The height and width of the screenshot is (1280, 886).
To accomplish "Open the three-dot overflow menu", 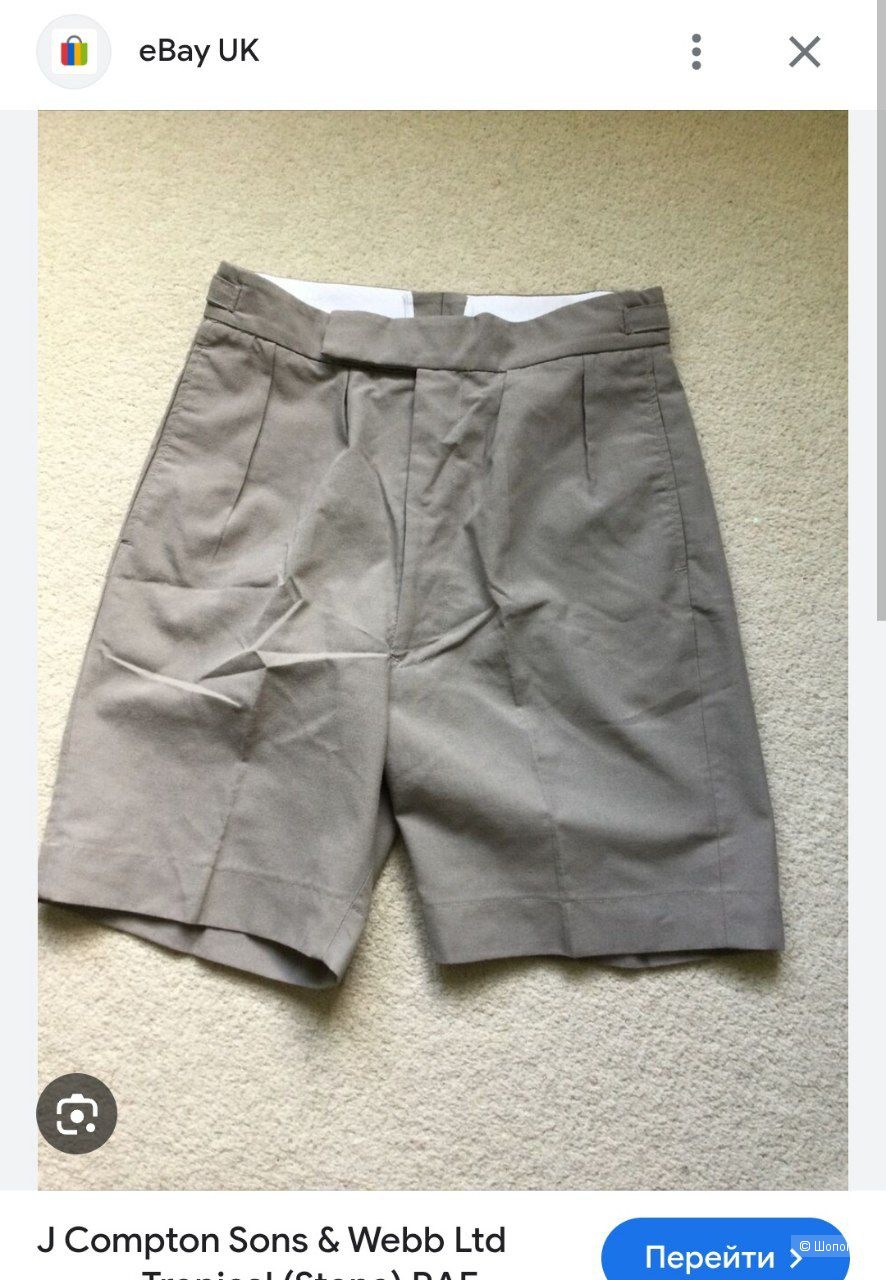I will pyautogui.click(x=696, y=52).
